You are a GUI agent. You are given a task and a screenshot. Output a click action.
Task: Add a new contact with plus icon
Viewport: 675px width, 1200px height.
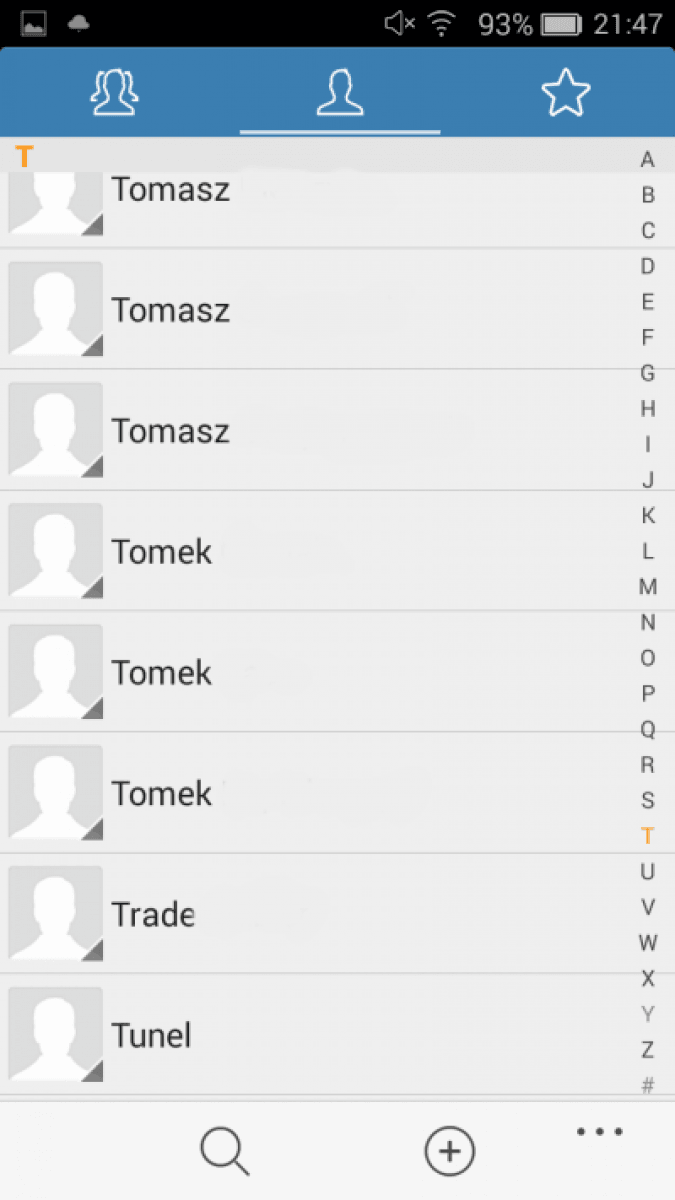pos(450,1151)
